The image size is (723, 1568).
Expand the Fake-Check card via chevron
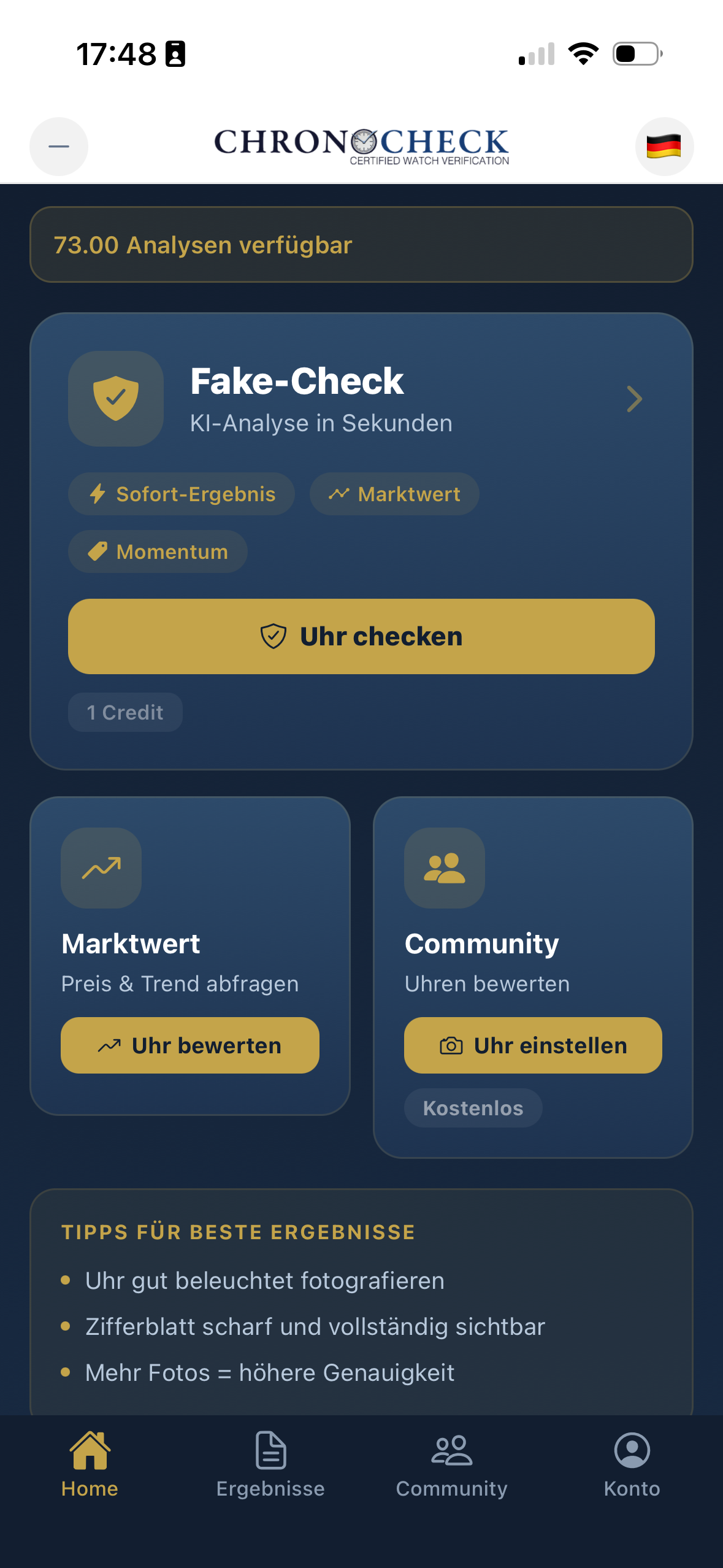point(635,399)
